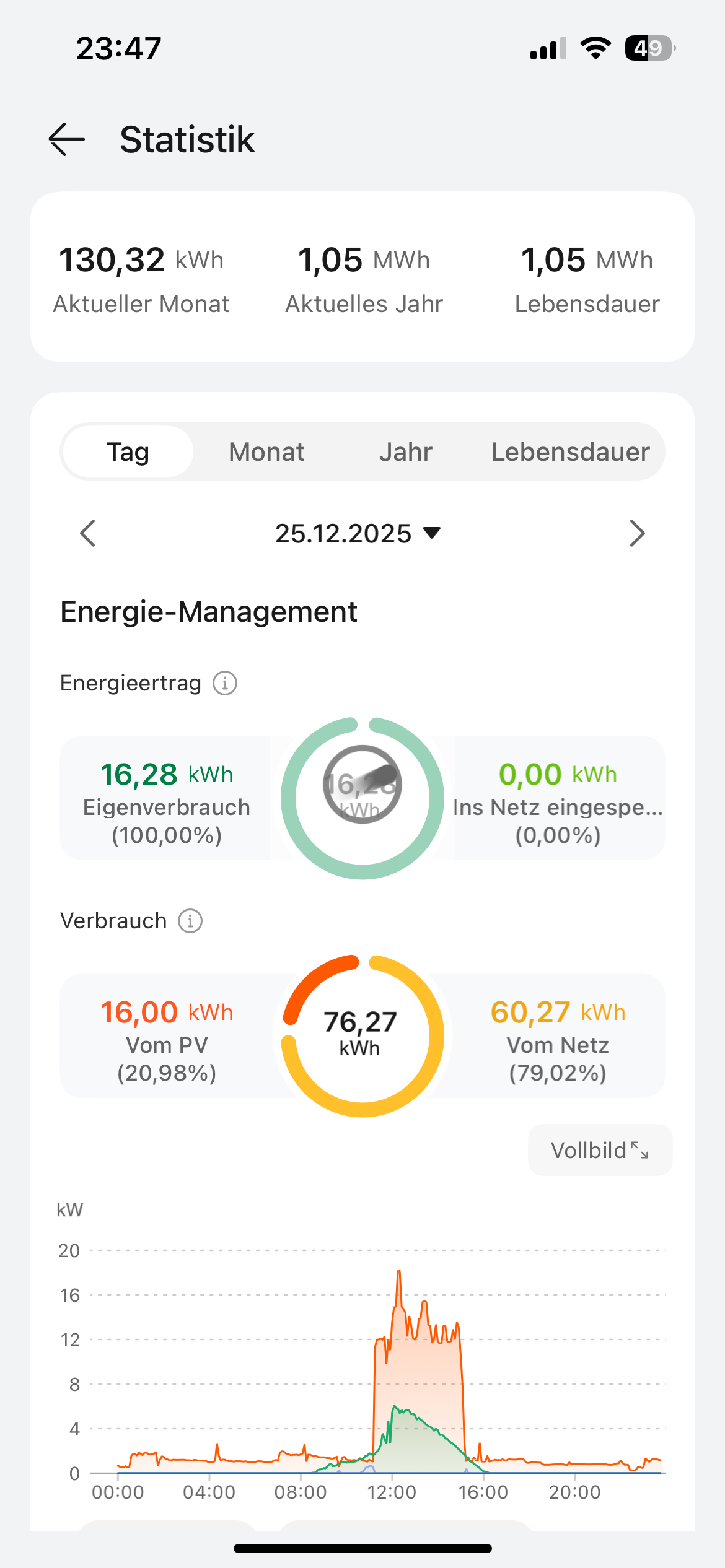Show info about Energieertrag
Image resolution: width=725 pixels, height=1568 pixels.
[x=225, y=683]
